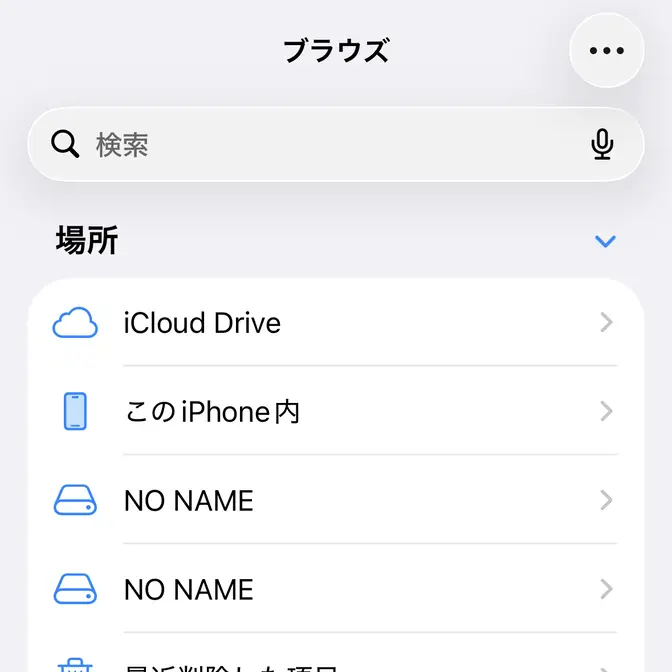Tap the 検索 search field

point(320,145)
